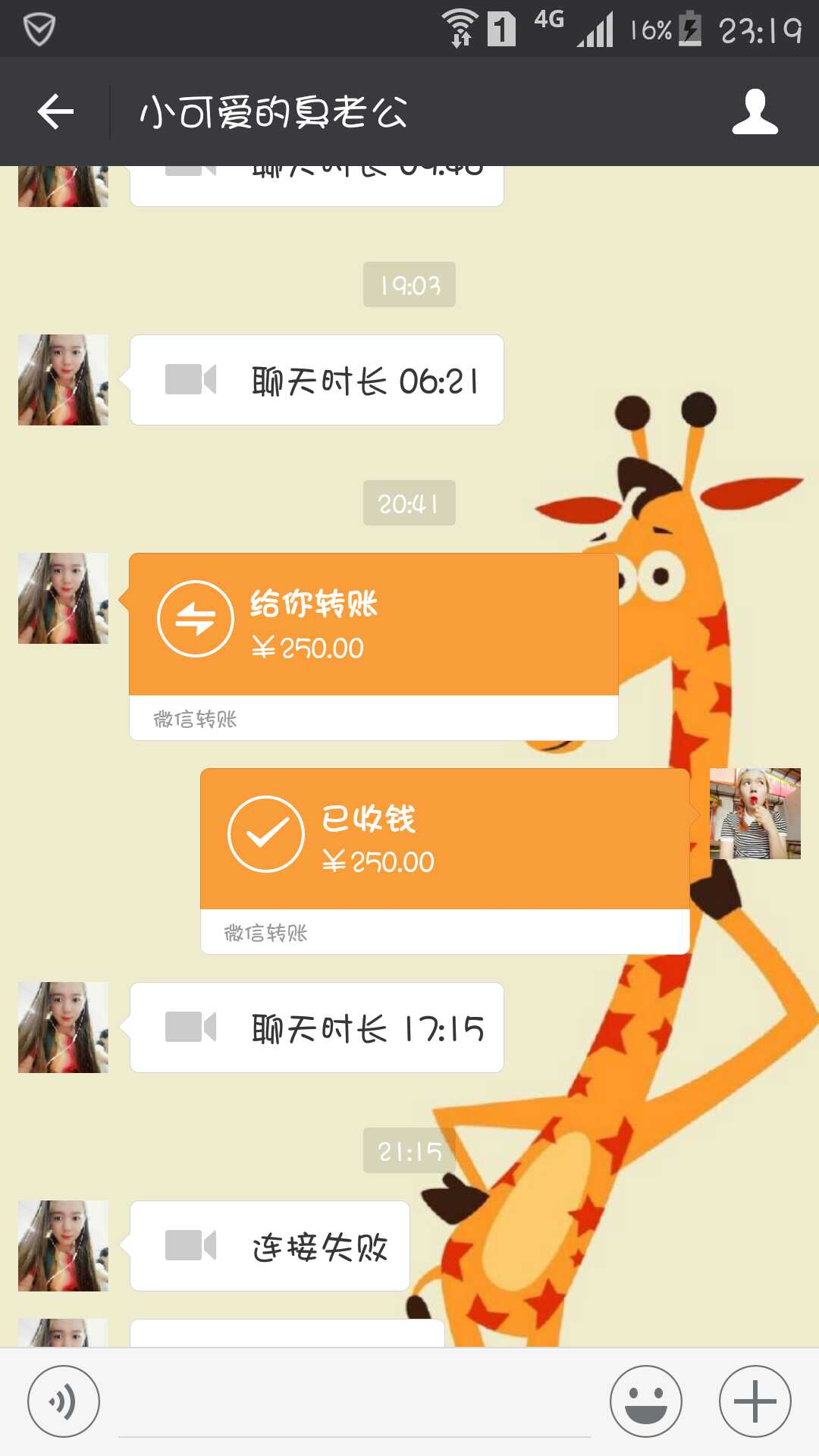
Task: Open the contact's avatar beside 给你转账
Action: [x=63, y=598]
